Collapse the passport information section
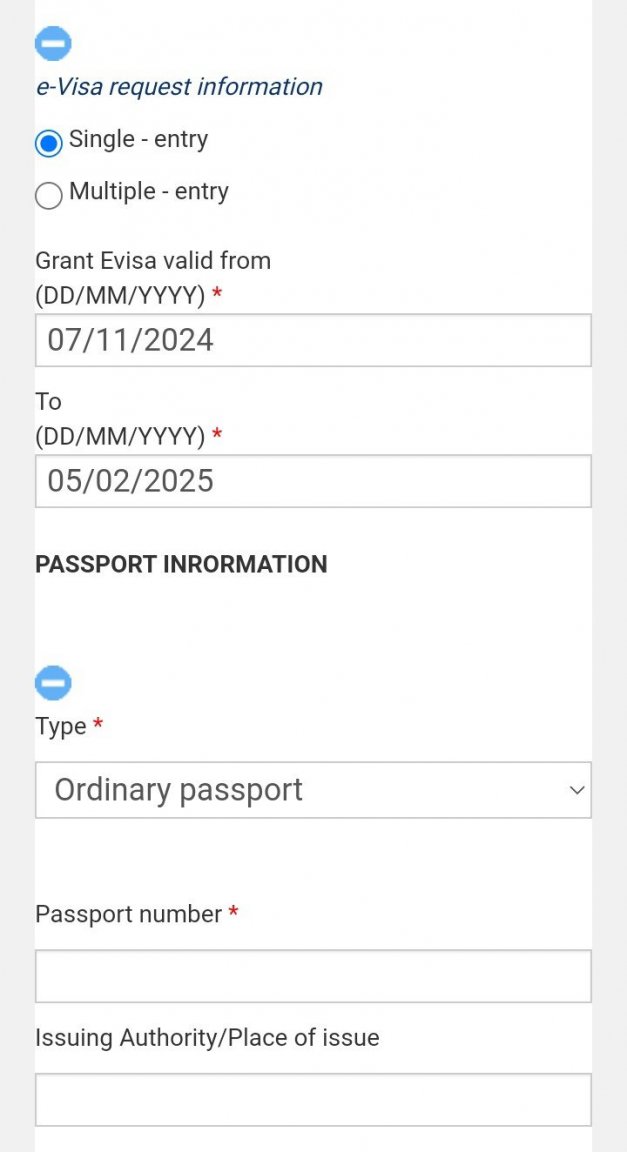 53,683
